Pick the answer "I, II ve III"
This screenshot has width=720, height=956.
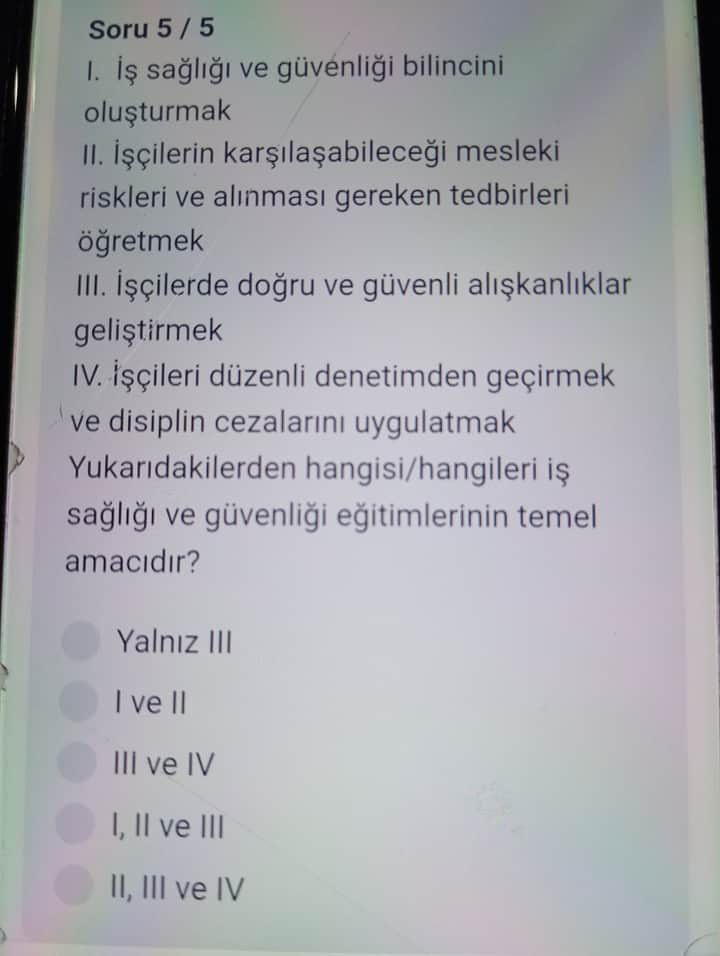76,827
